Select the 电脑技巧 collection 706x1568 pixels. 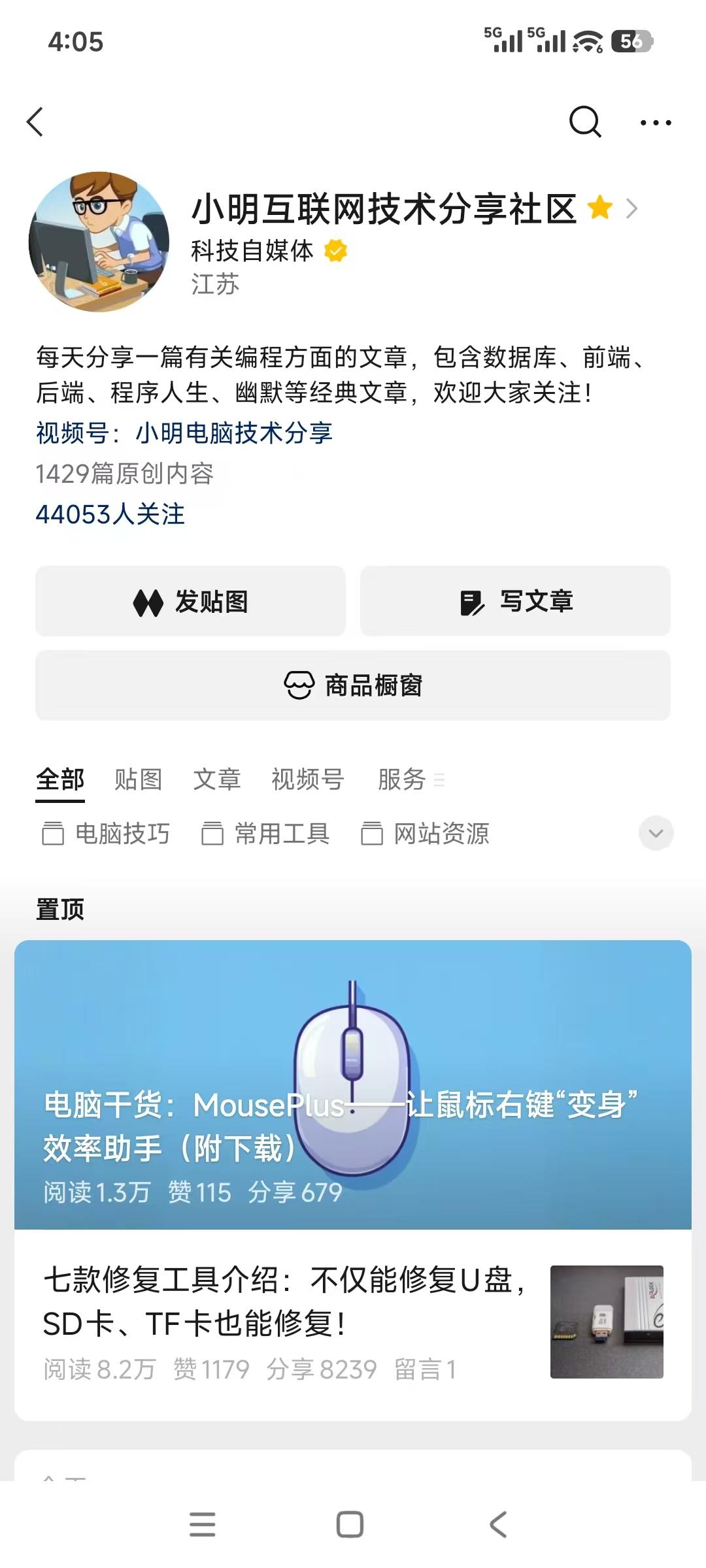coord(107,834)
